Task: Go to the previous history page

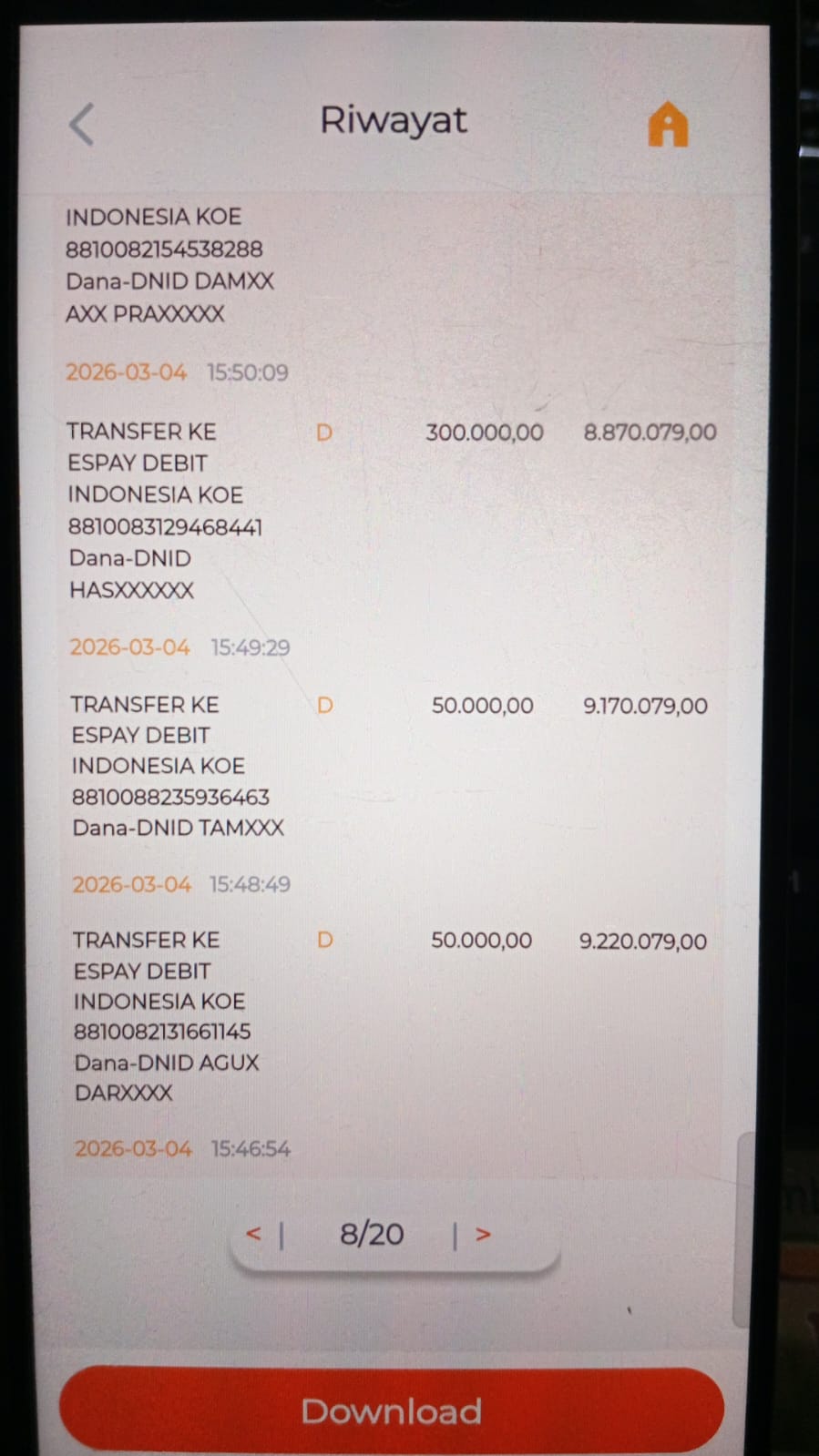Action: point(254,1234)
